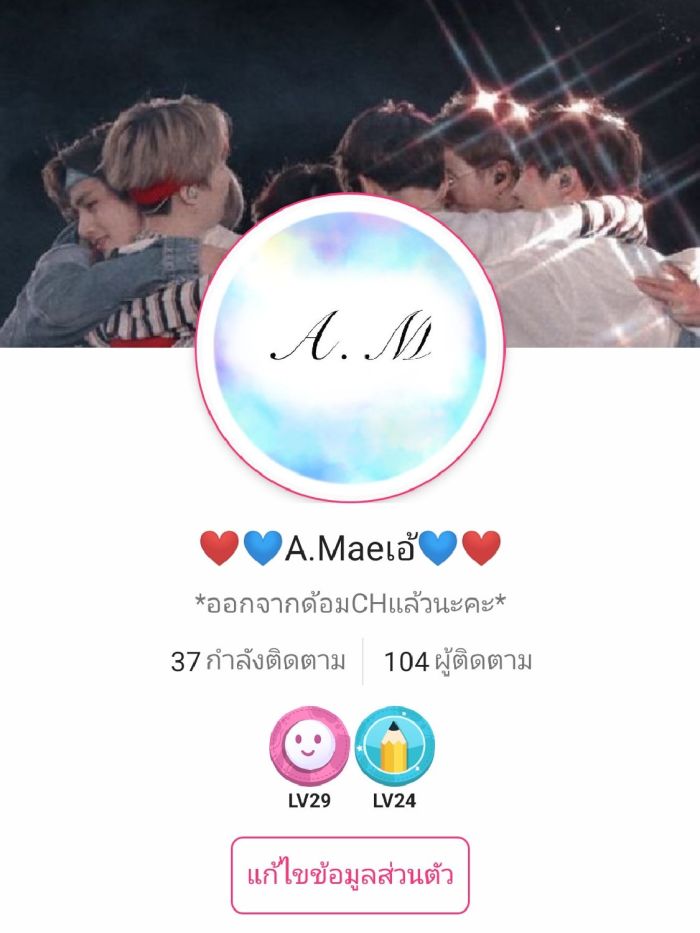Open the A.M profile picture
This screenshot has width=700, height=933.
coord(350,347)
